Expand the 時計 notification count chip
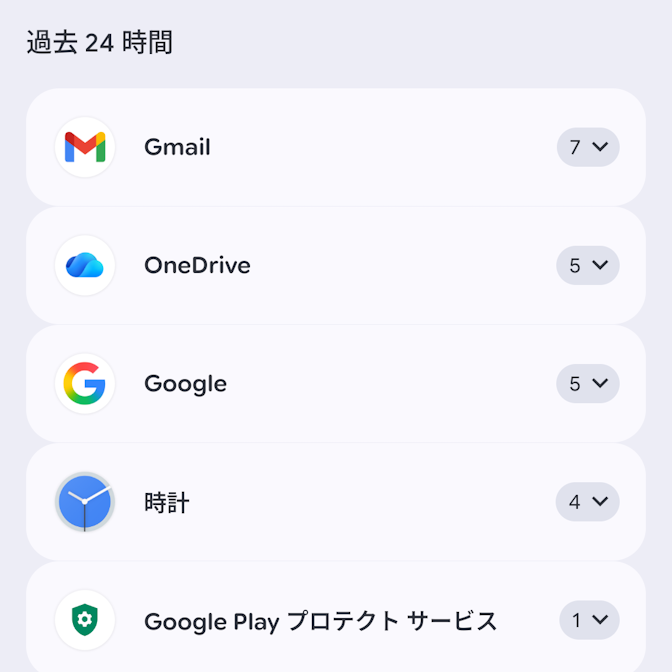This screenshot has width=672, height=672. (x=588, y=501)
